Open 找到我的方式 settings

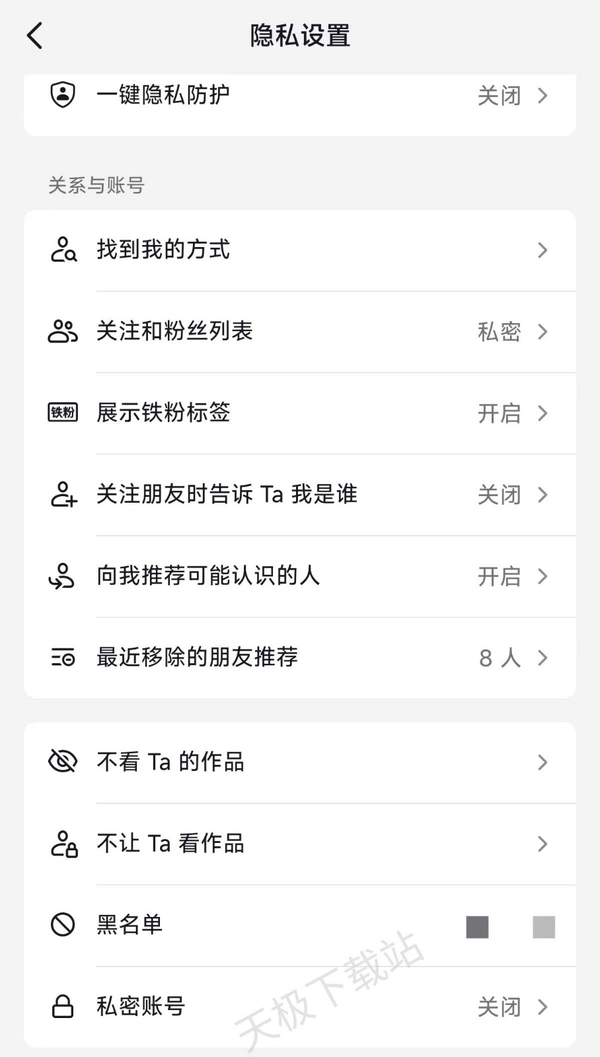click(299, 250)
